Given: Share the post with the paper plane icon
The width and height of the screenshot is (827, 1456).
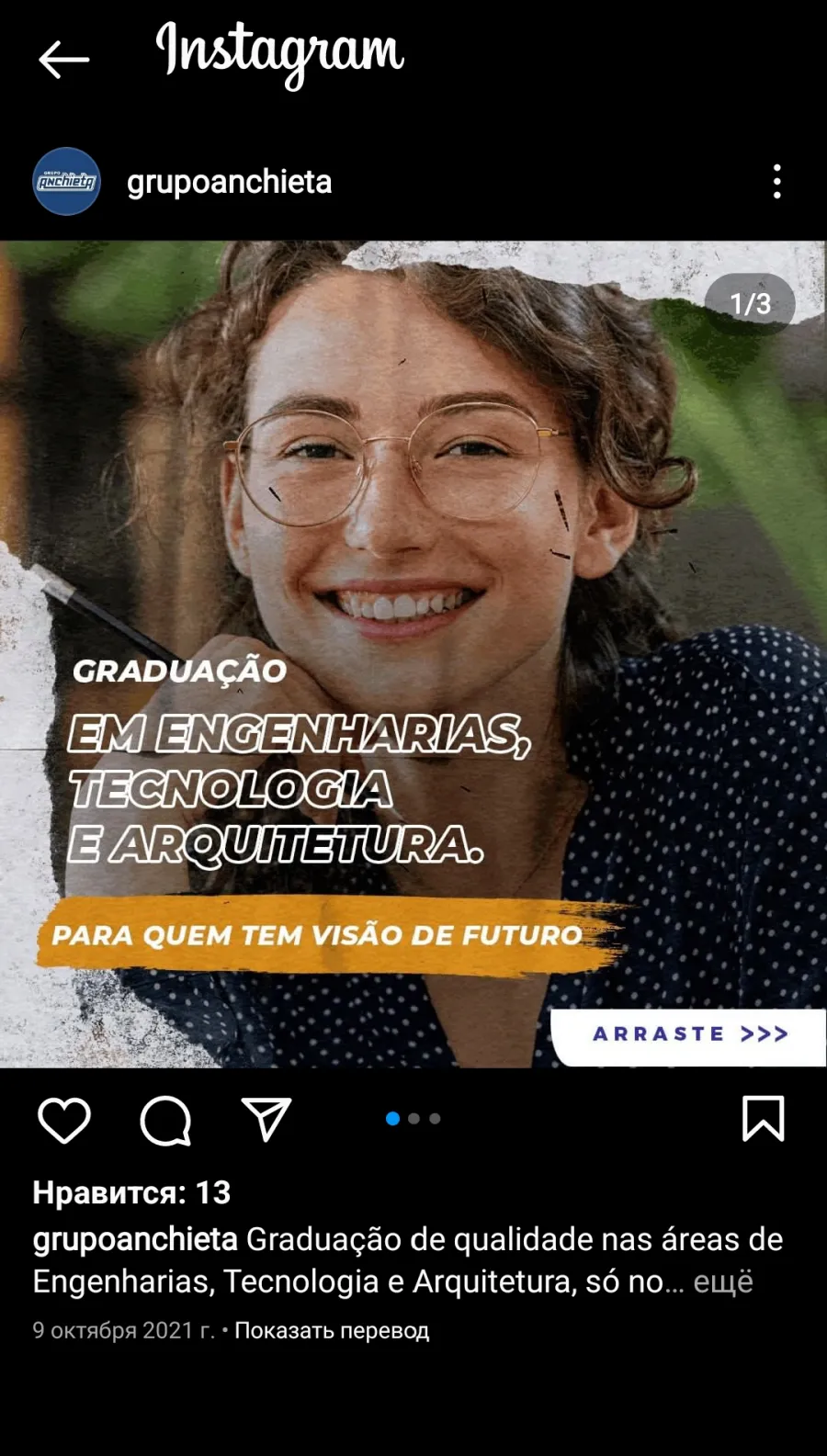Looking at the screenshot, I should click(266, 1119).
